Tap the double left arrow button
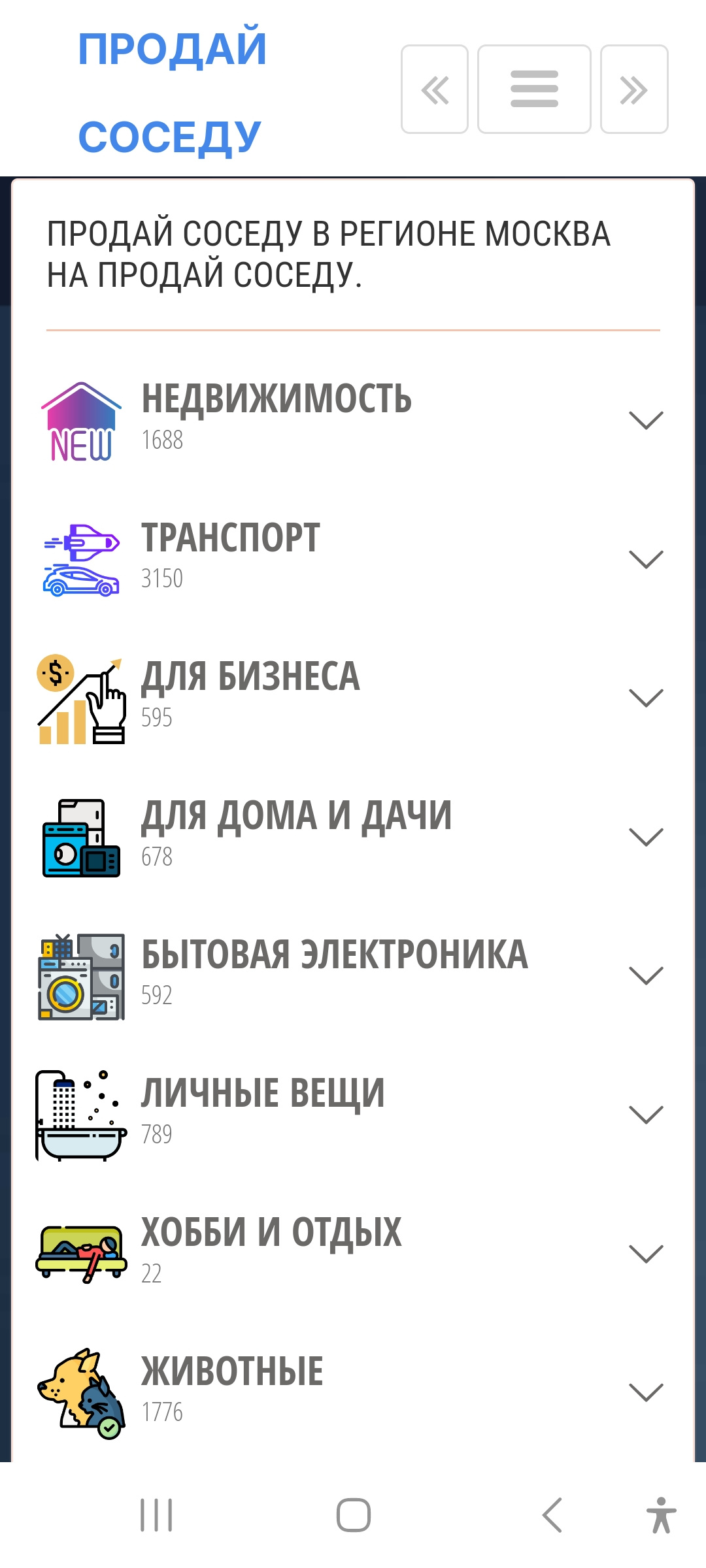Viewport: 706px width, 1568px height. 435,90
